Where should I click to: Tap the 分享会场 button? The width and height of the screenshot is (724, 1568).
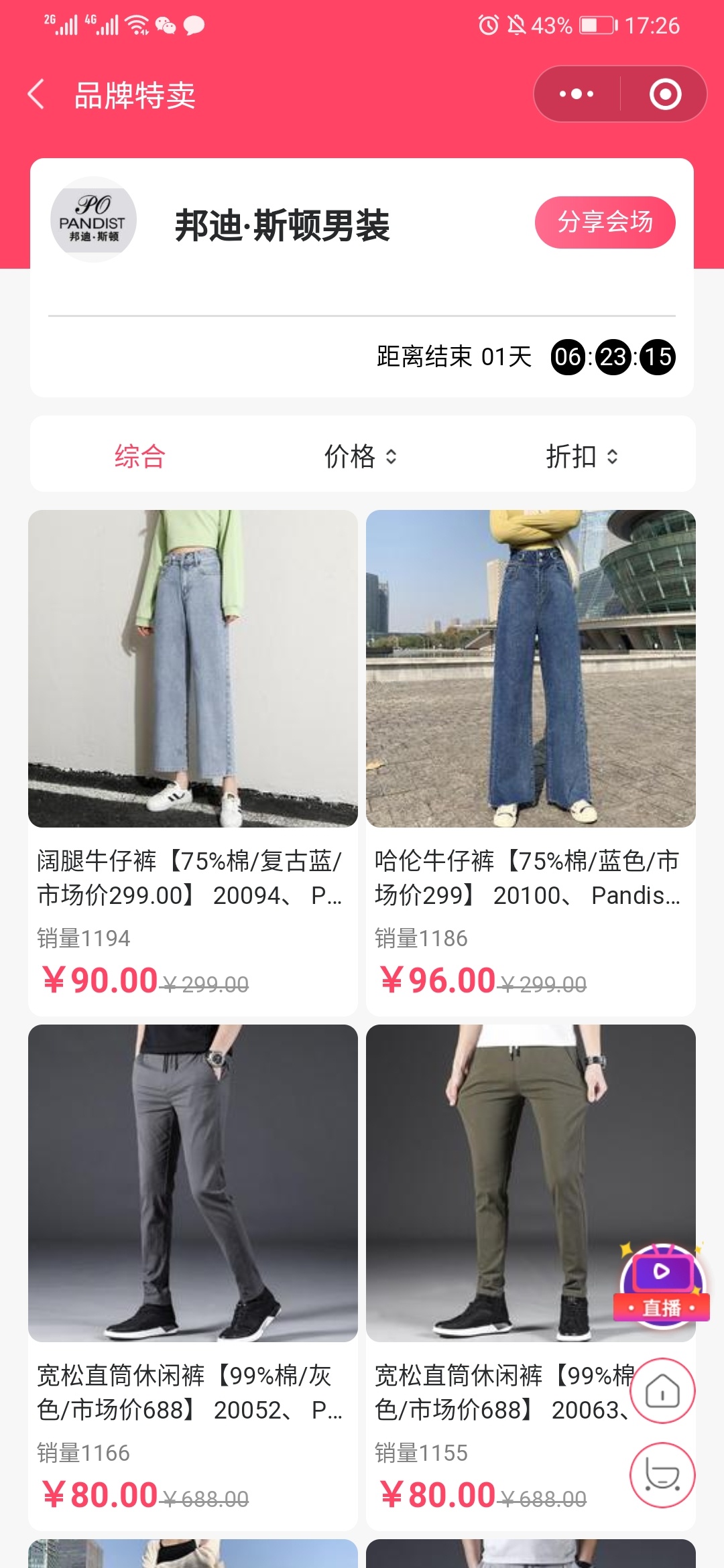605,222
